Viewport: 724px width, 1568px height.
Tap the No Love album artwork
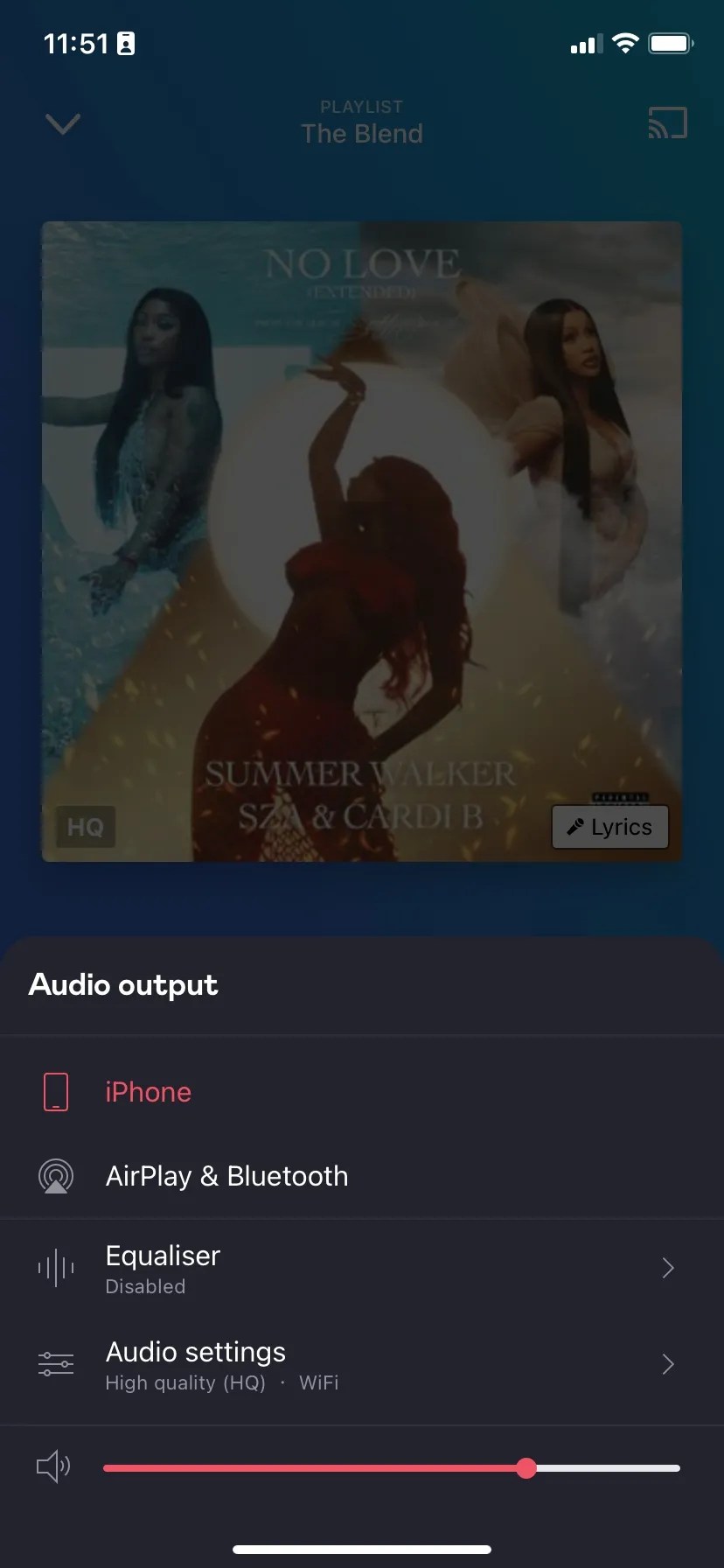(361, 540)
